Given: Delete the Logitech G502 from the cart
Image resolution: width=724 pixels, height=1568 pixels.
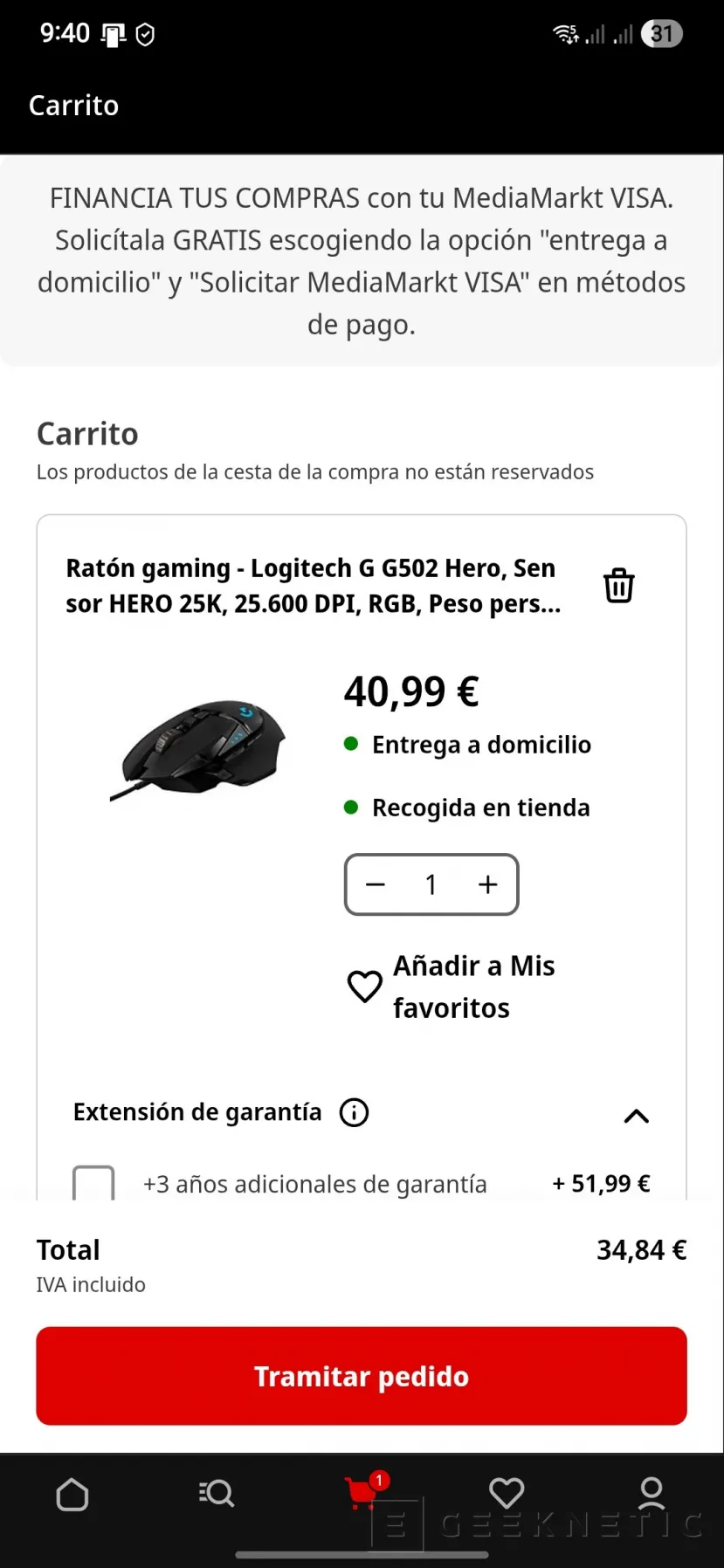Looking at the screenshot, I should 618,585.
